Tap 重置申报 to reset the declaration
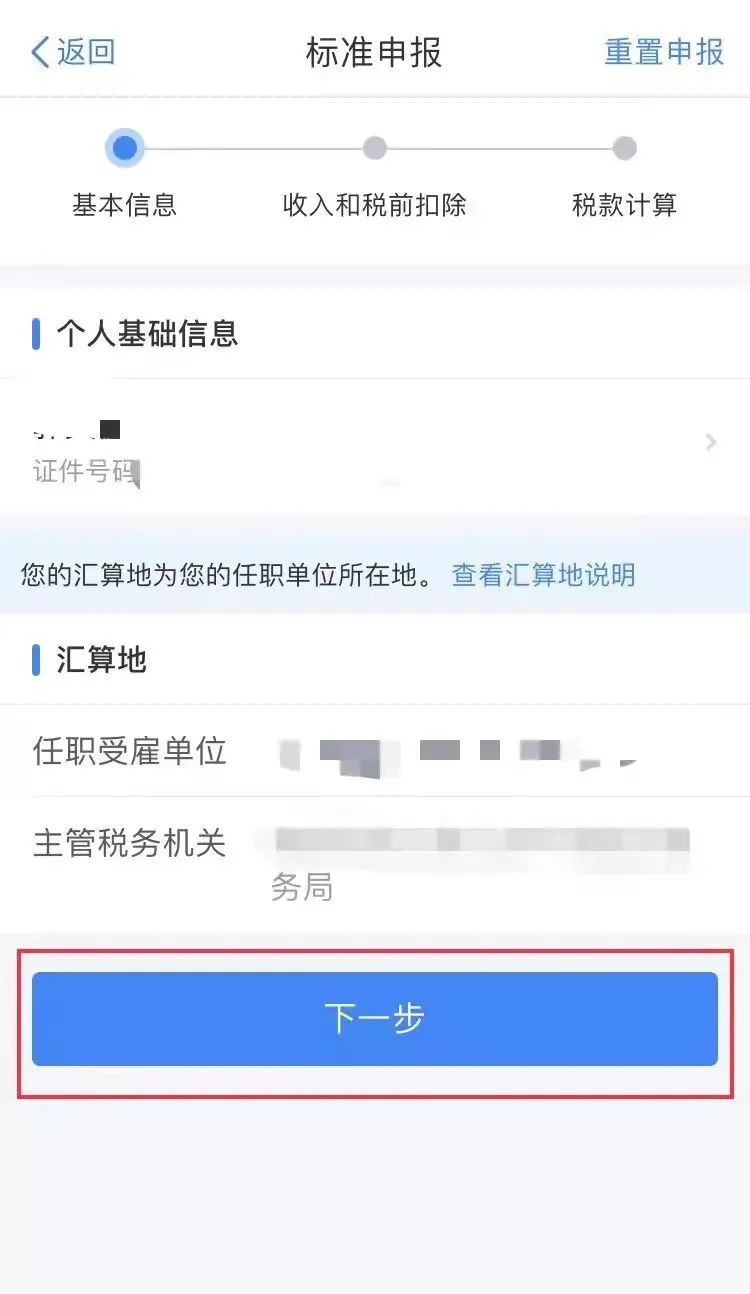 click(x=664, y=52)
